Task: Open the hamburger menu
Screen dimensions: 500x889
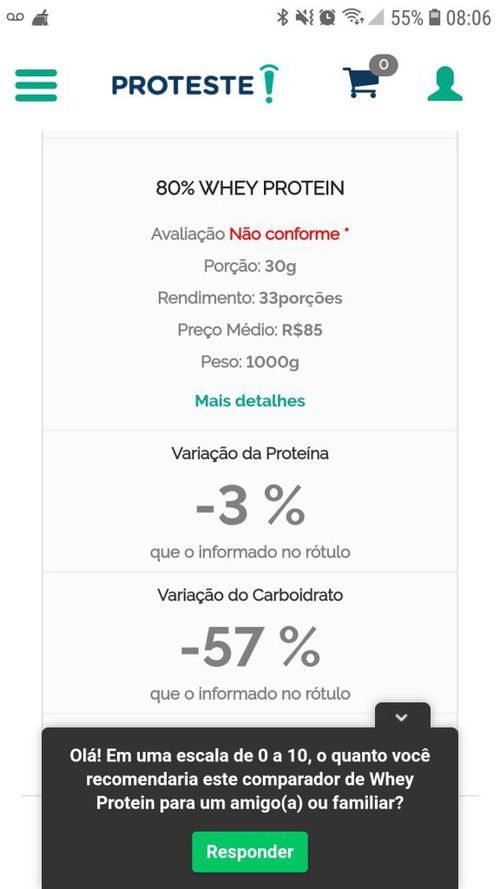Action: (36, 85)
